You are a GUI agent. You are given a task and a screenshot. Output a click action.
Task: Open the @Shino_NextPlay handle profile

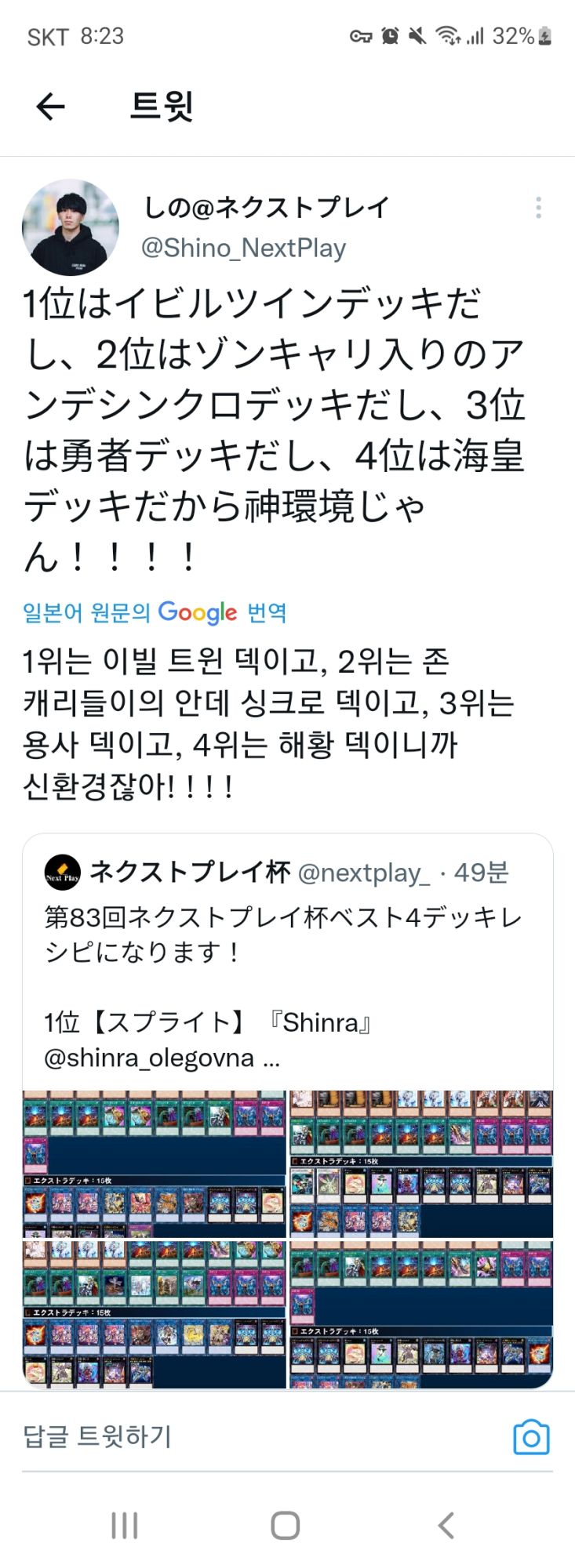click(x=243, y=248)
